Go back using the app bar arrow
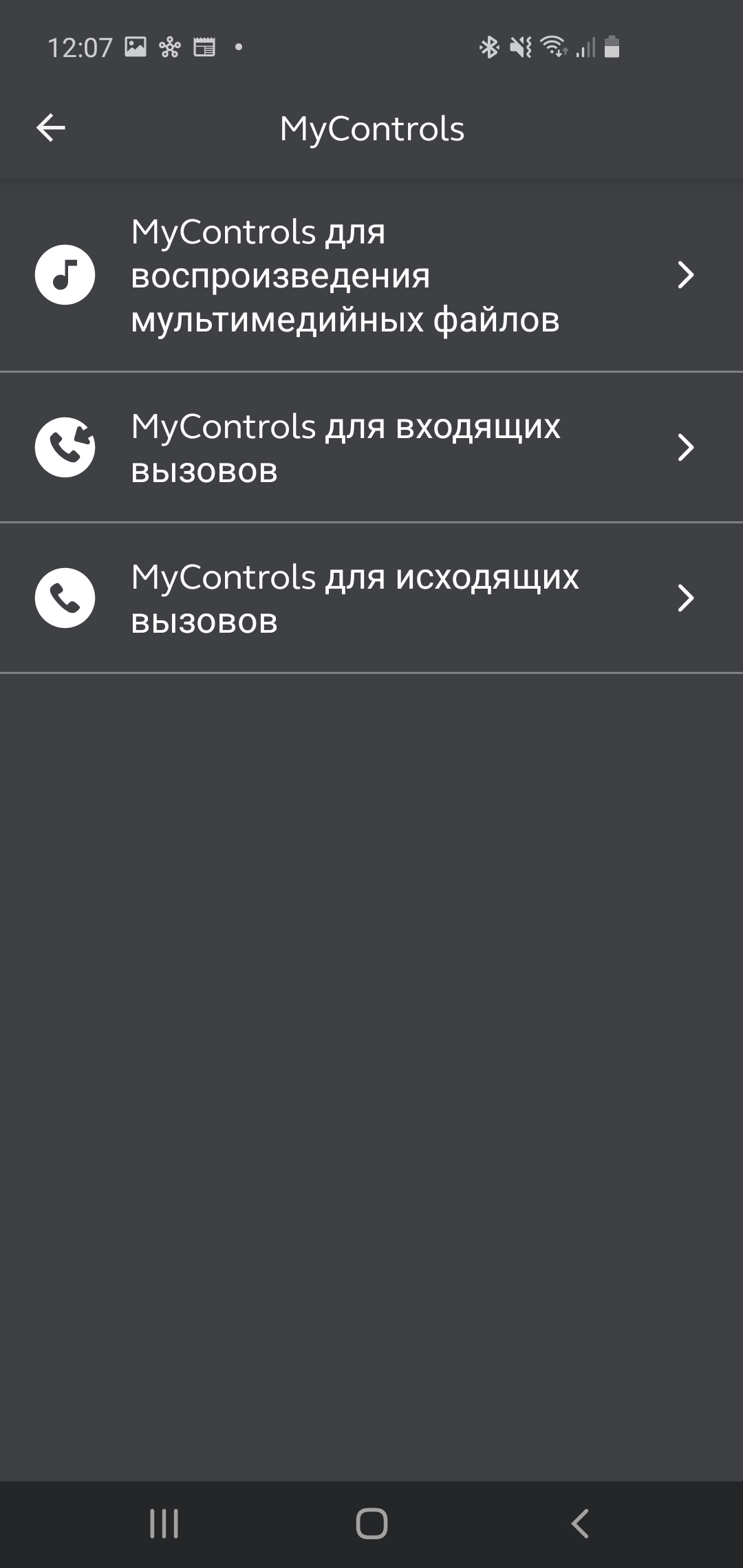Viewport: 743px width, 1568px height. (51, 128)
